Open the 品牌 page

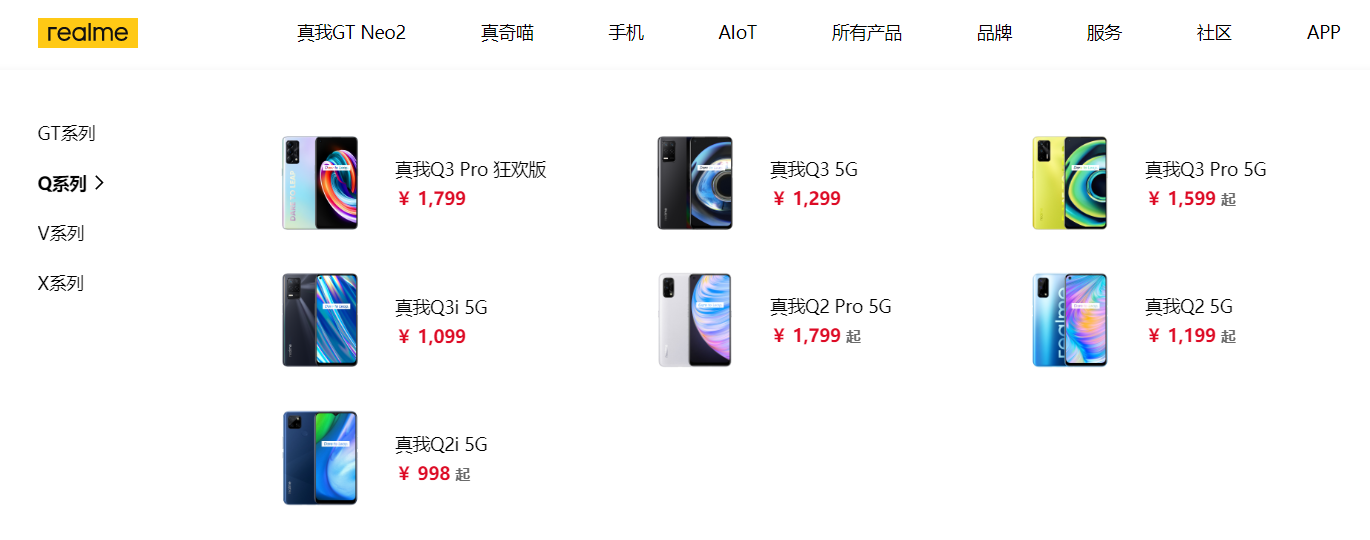coord(994,33)
